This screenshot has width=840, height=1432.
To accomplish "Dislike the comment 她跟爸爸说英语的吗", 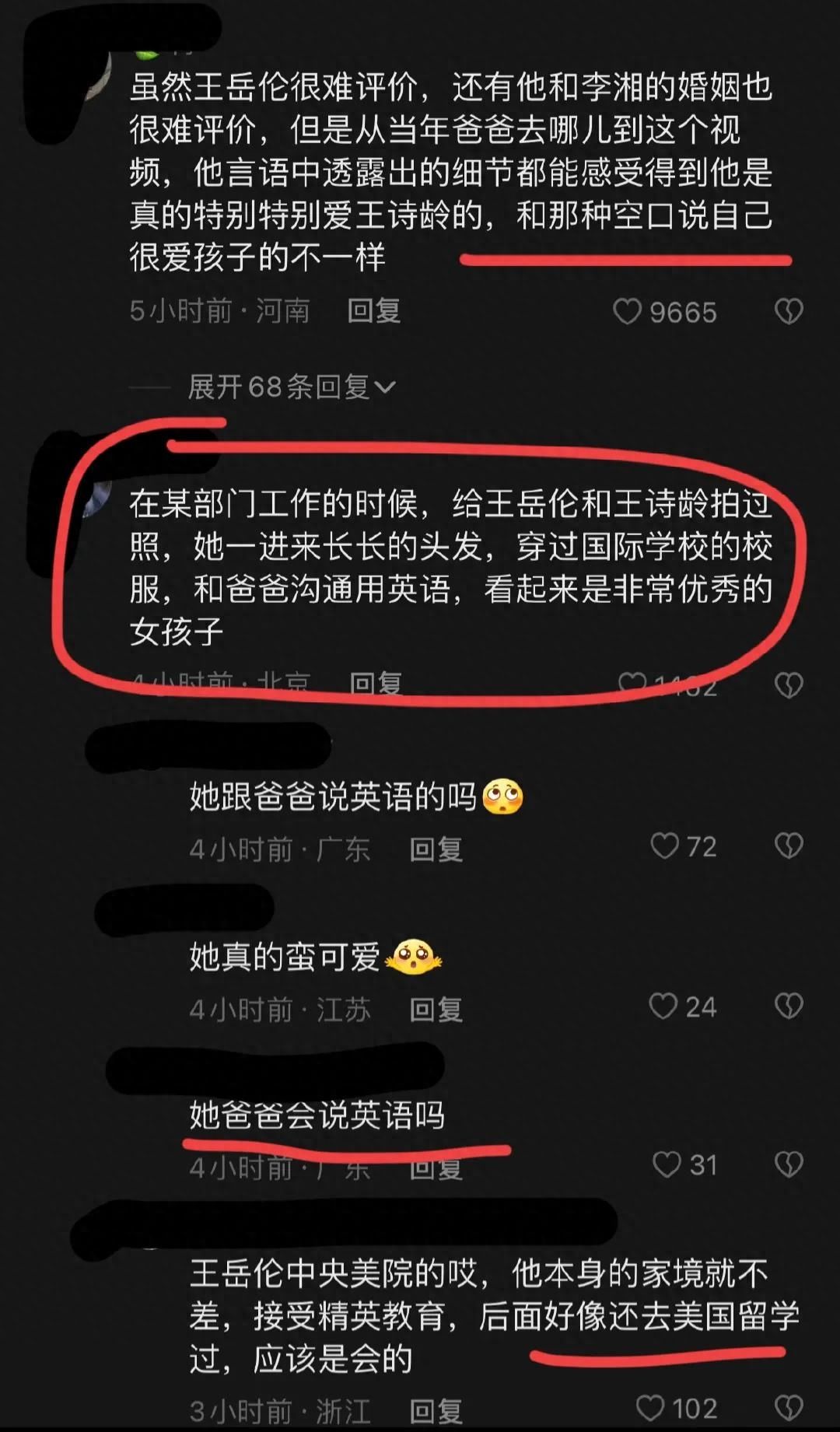I will 789,846.
